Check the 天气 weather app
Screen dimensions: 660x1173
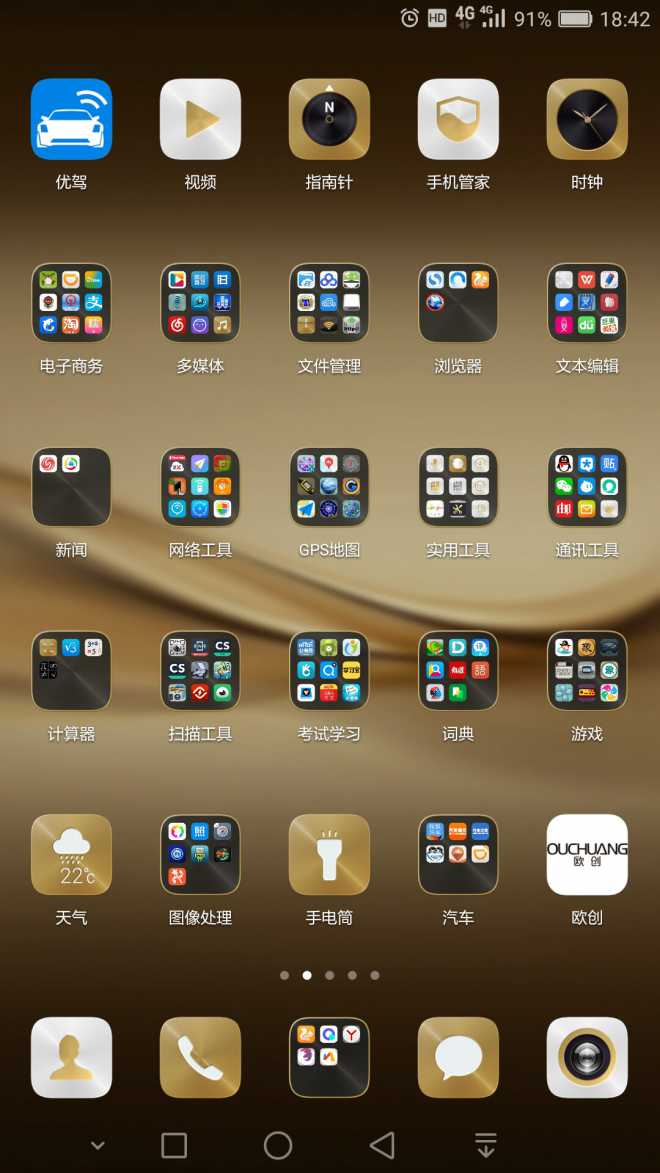pos(71,855)
